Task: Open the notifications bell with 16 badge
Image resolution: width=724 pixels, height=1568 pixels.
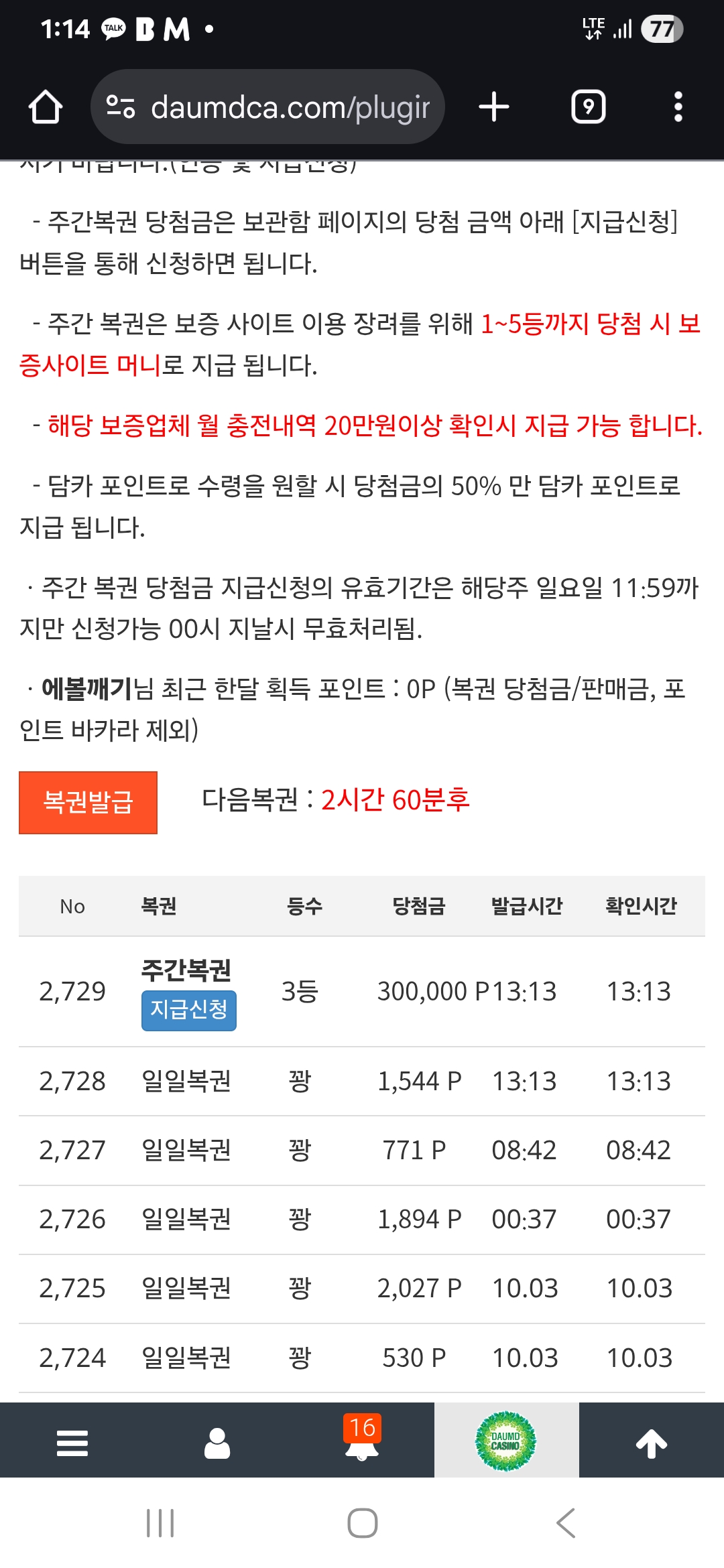Action: click(362, 1441)
